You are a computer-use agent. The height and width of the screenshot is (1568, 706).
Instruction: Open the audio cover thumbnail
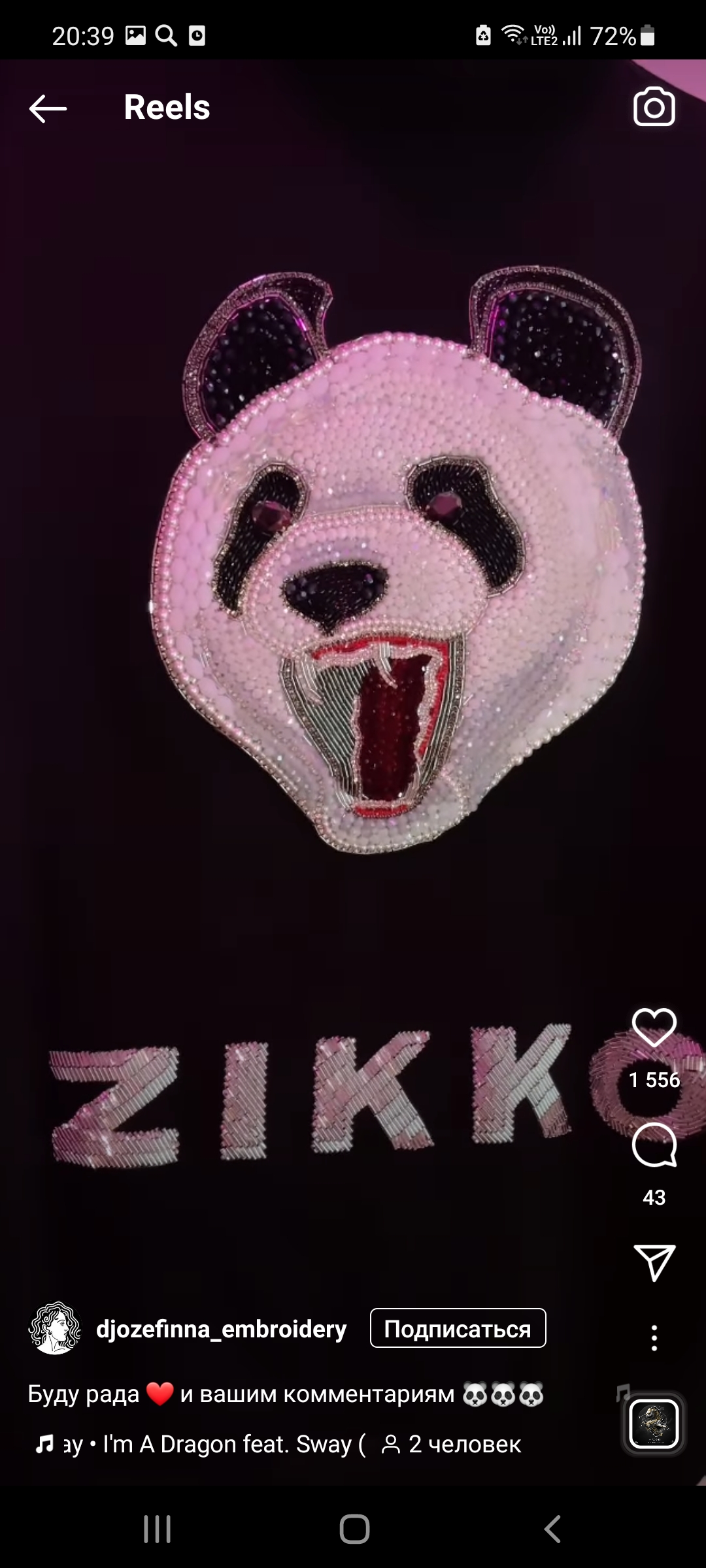click(x=654, y=1424)
